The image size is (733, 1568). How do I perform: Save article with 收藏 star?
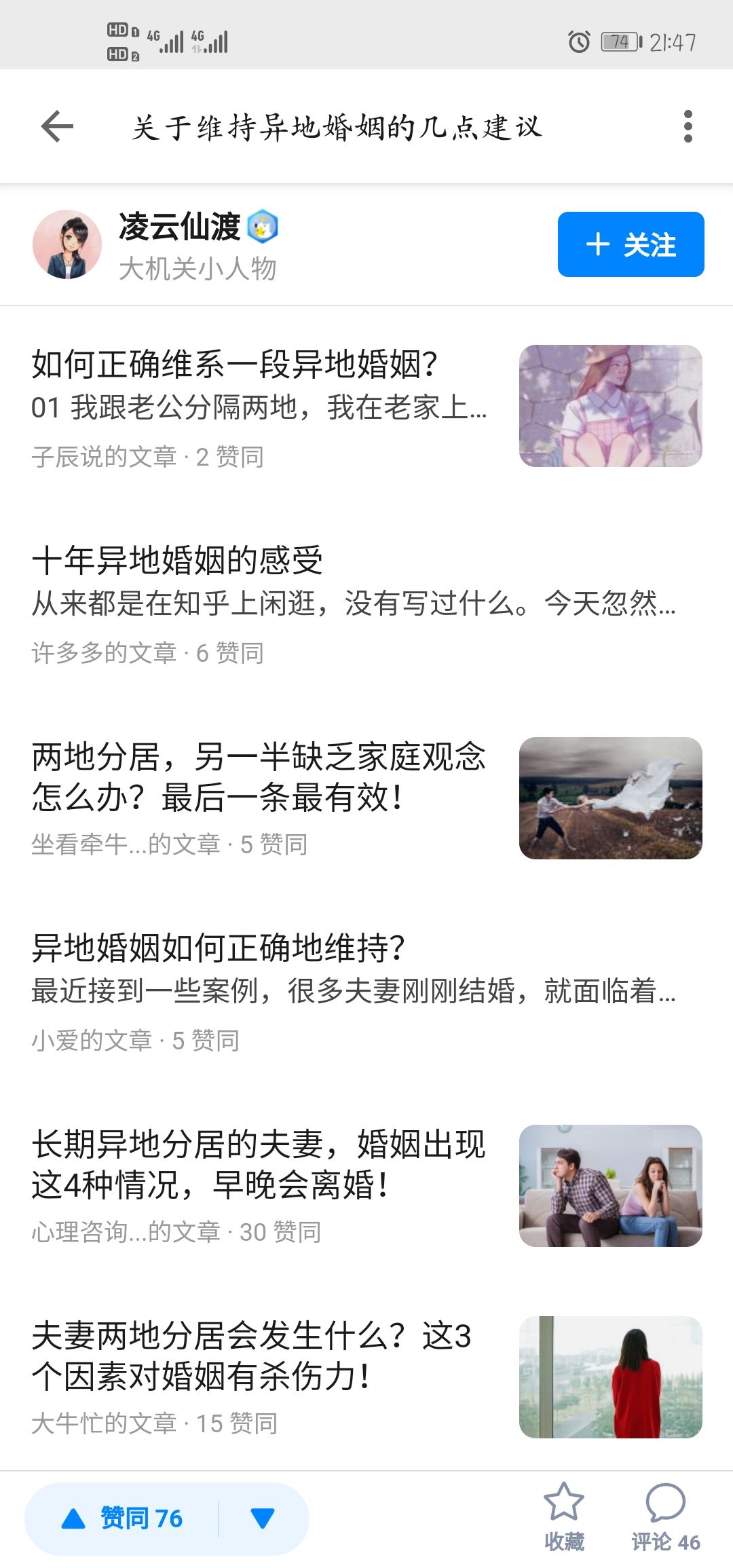coord(564,1517)
